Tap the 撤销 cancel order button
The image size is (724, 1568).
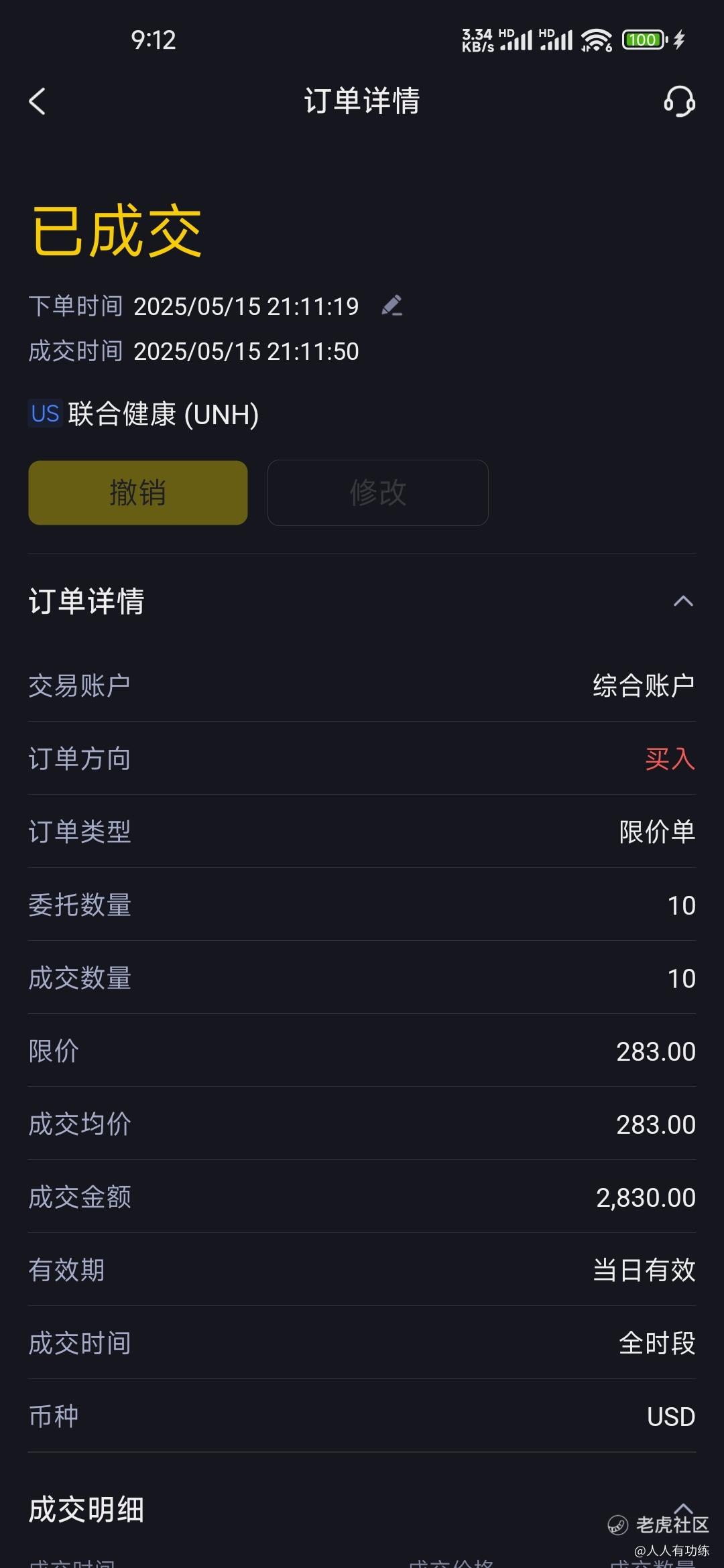click(138, 493)
